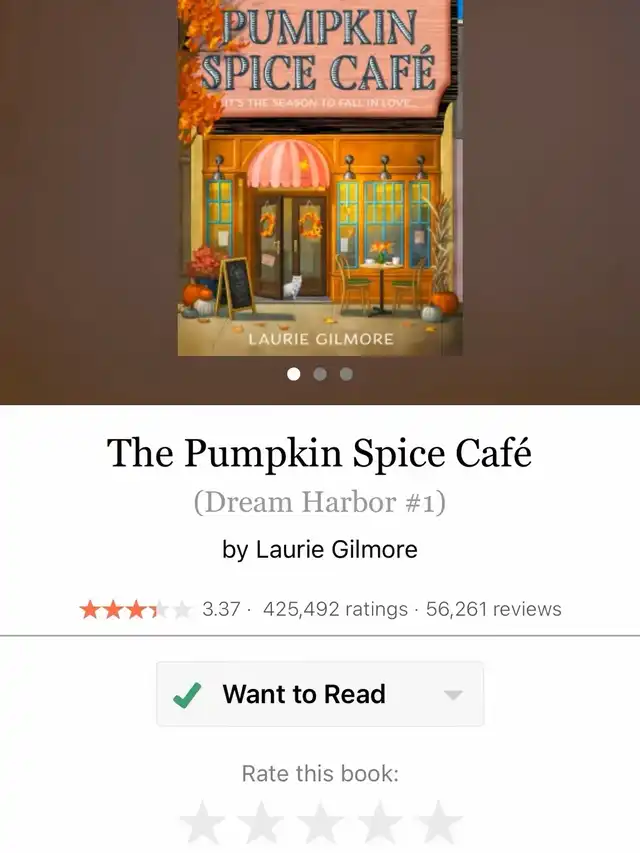This screenshot has height=853, width=640.
Task: Expand the shelf dropdown arrow
Action: click(453, 695)
